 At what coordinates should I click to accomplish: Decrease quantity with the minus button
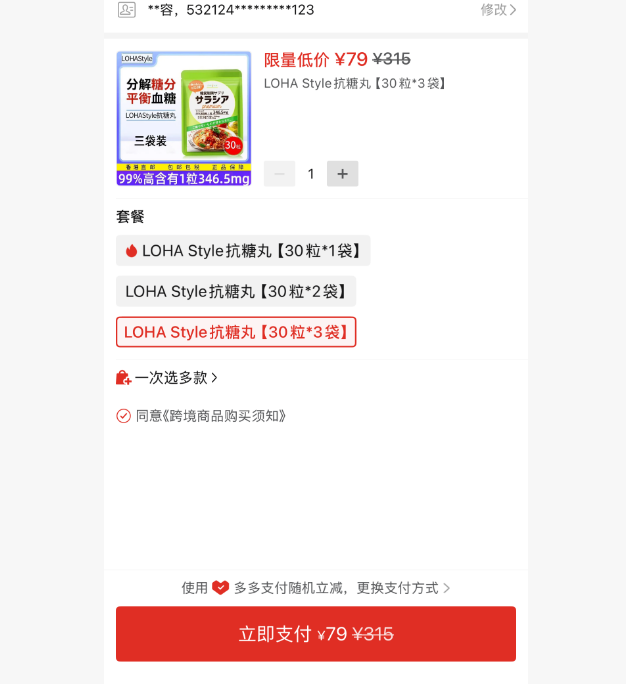click(x=279, y=174)
